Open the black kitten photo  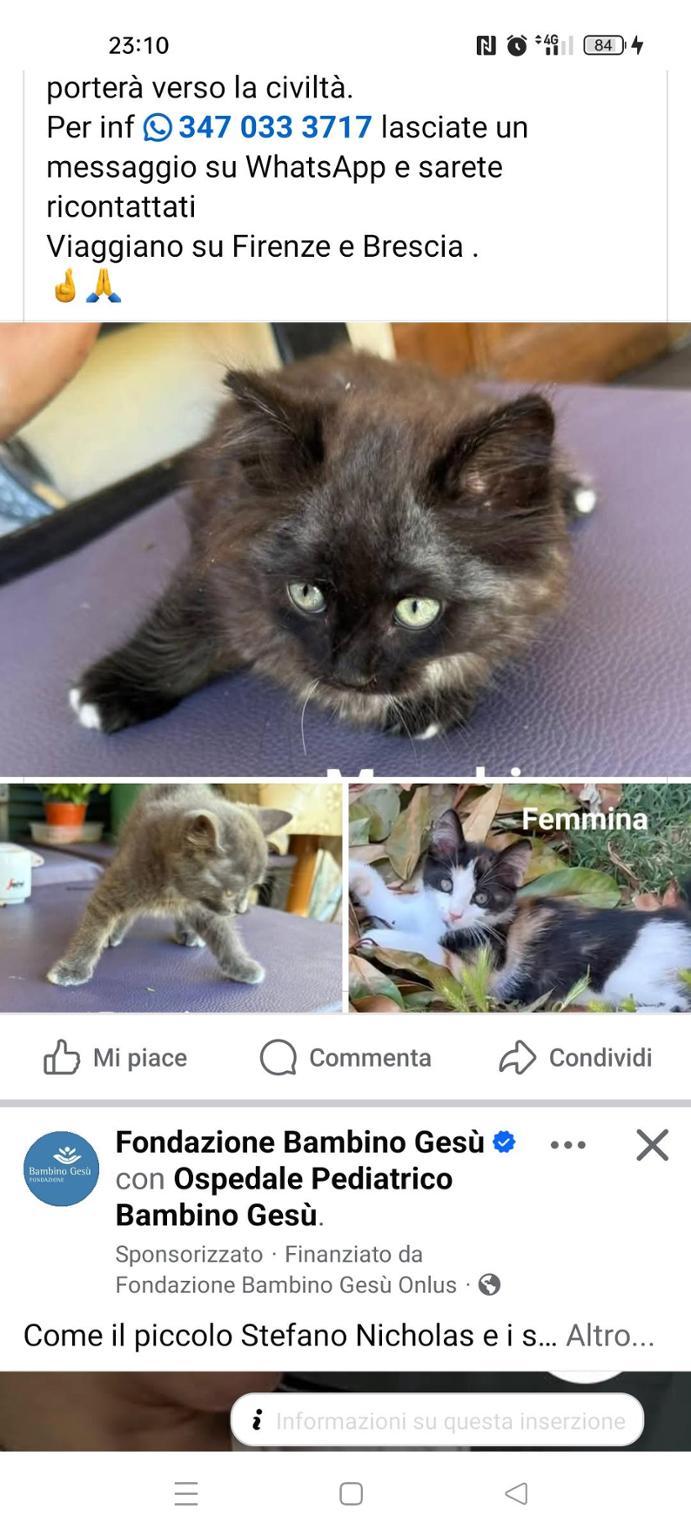point(345,548)
